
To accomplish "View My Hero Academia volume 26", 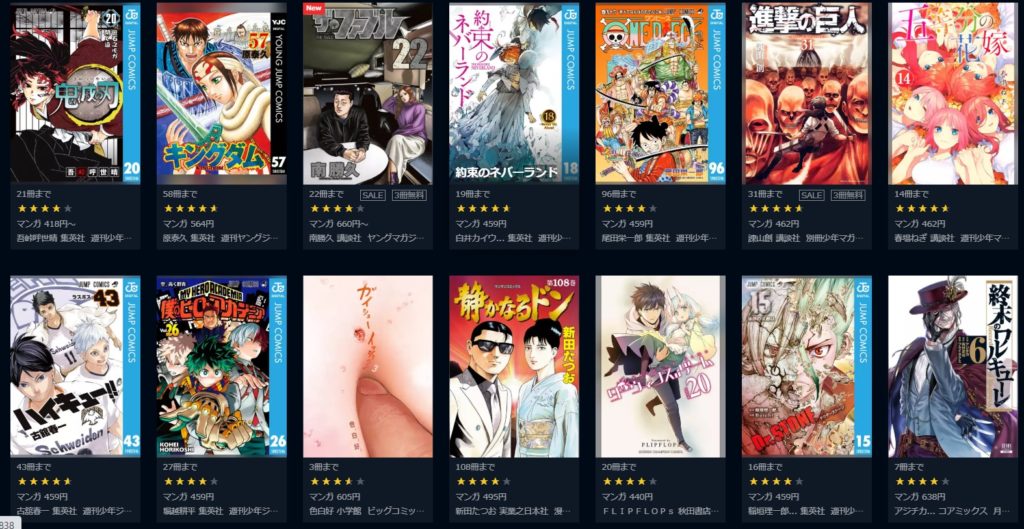I will click(x=221, y=367).
